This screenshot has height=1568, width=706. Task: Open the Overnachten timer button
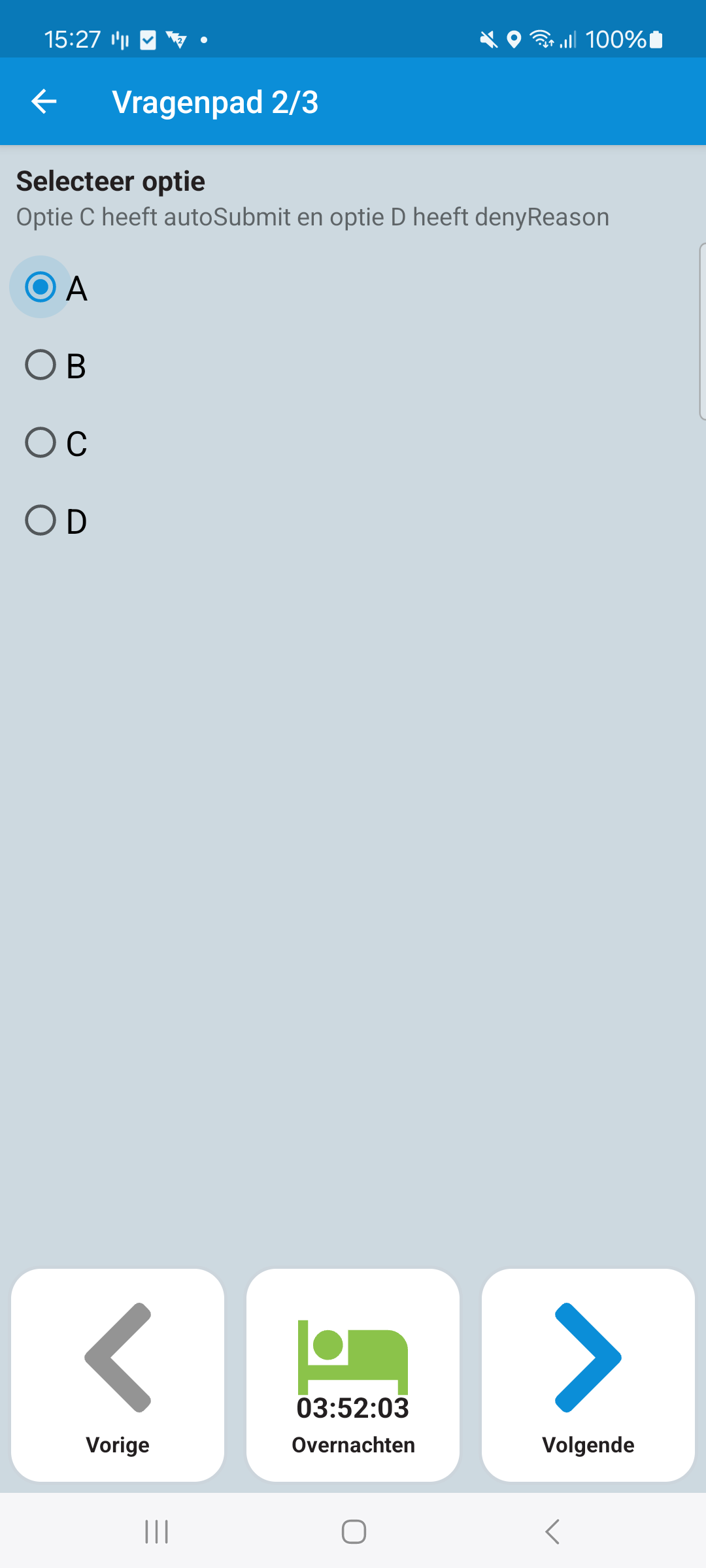[x=353, y=1375]
